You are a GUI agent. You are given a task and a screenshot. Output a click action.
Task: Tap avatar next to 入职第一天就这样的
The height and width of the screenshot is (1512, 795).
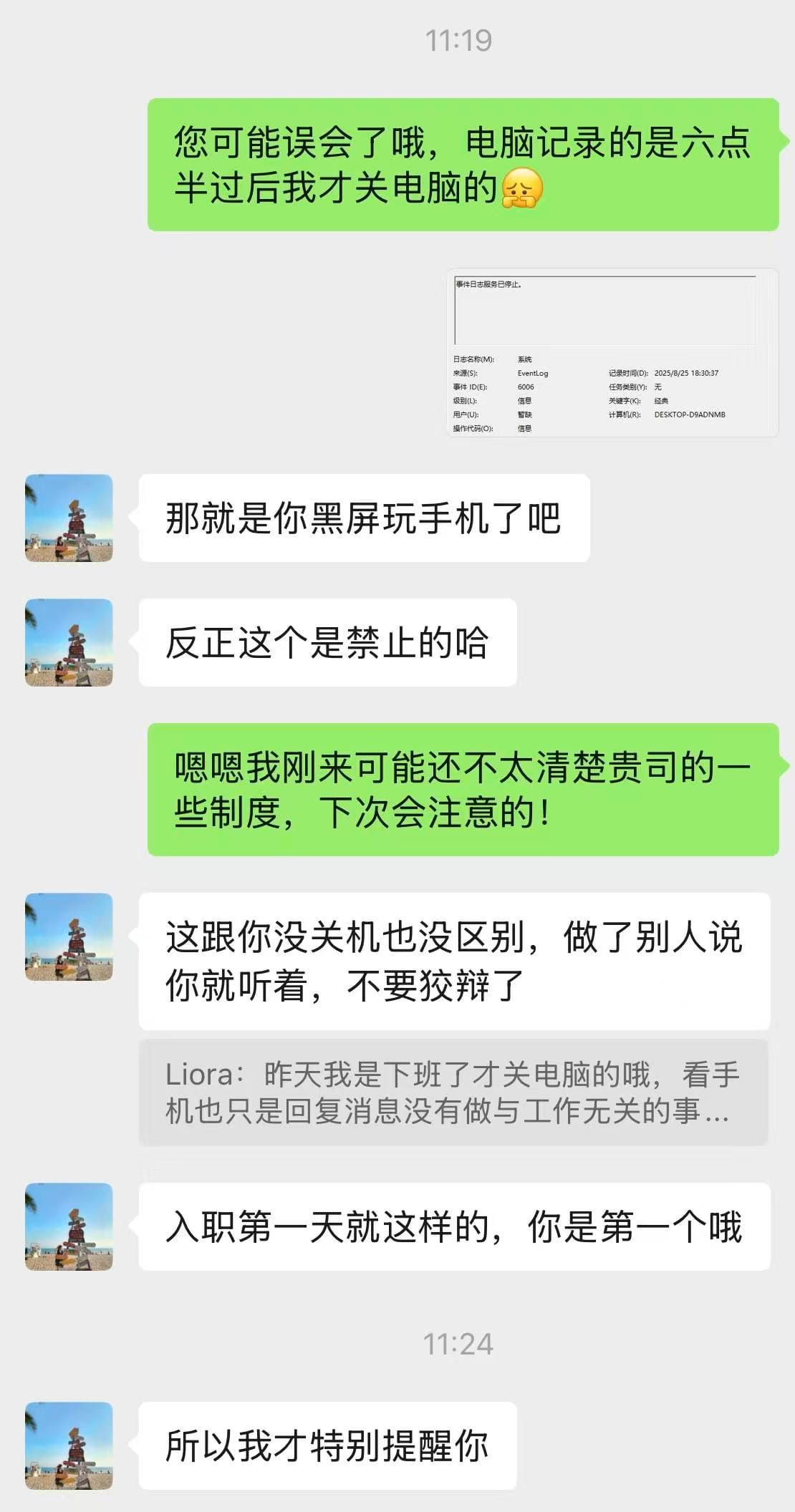tap(69, 1226)
